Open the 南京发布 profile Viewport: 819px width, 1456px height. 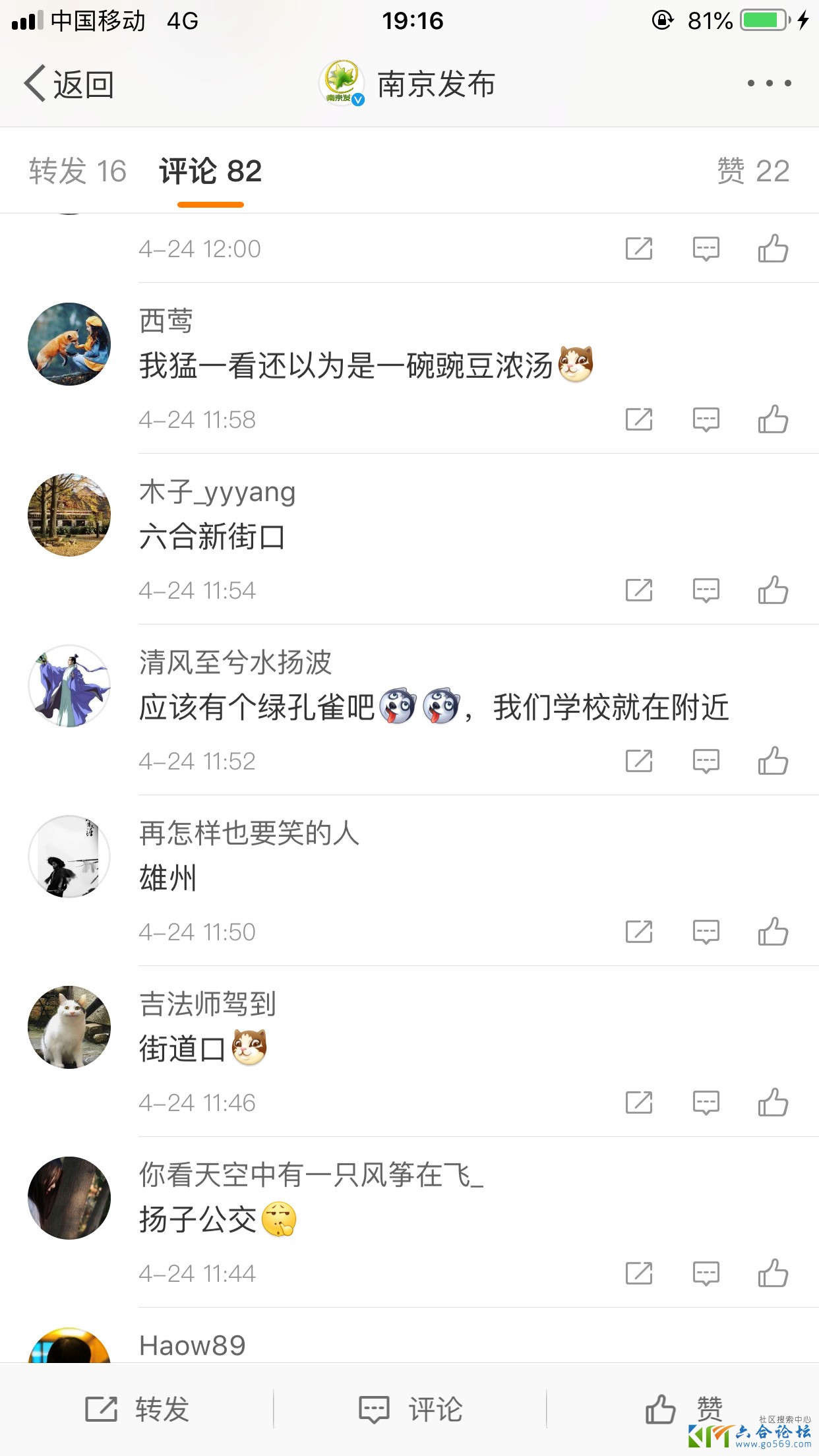(x=409, y=83)
